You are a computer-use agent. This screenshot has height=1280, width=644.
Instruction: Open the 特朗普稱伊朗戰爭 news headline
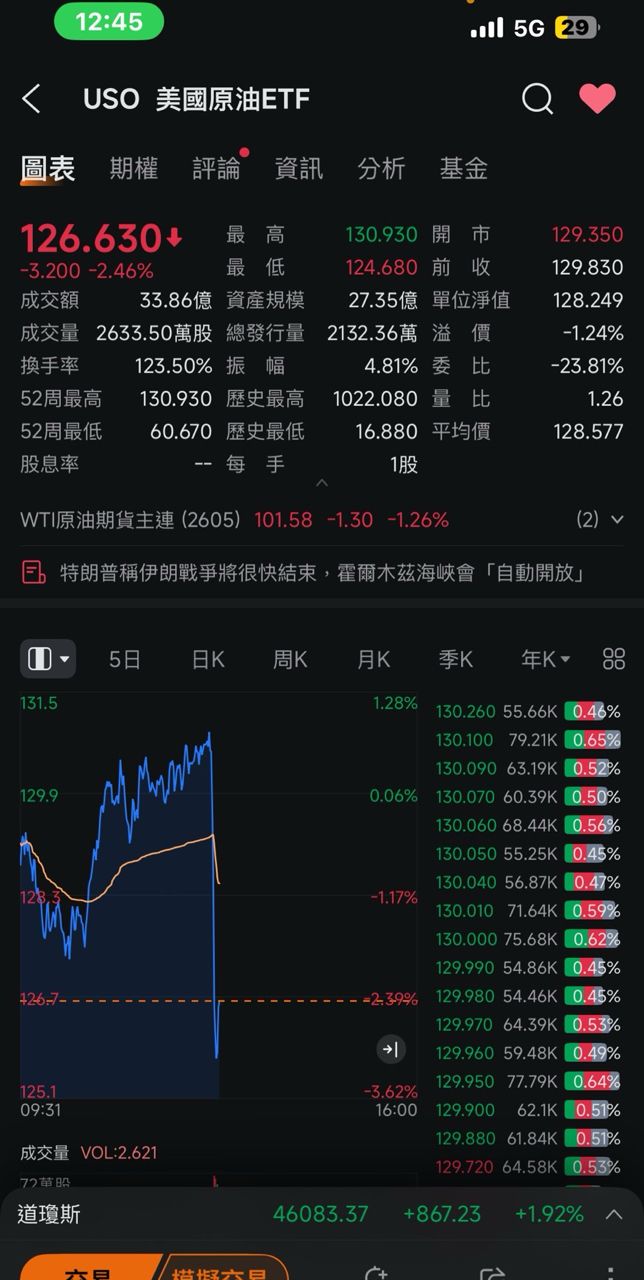click(x=320, y=572)
